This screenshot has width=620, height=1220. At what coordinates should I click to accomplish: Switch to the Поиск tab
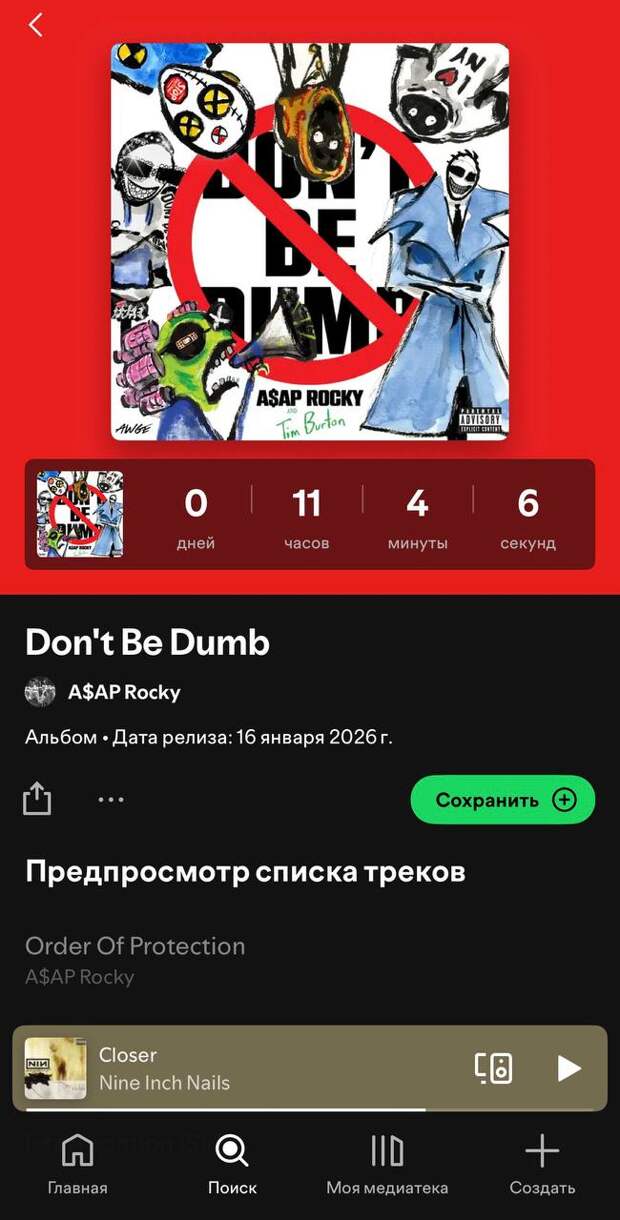[232, 1165]
